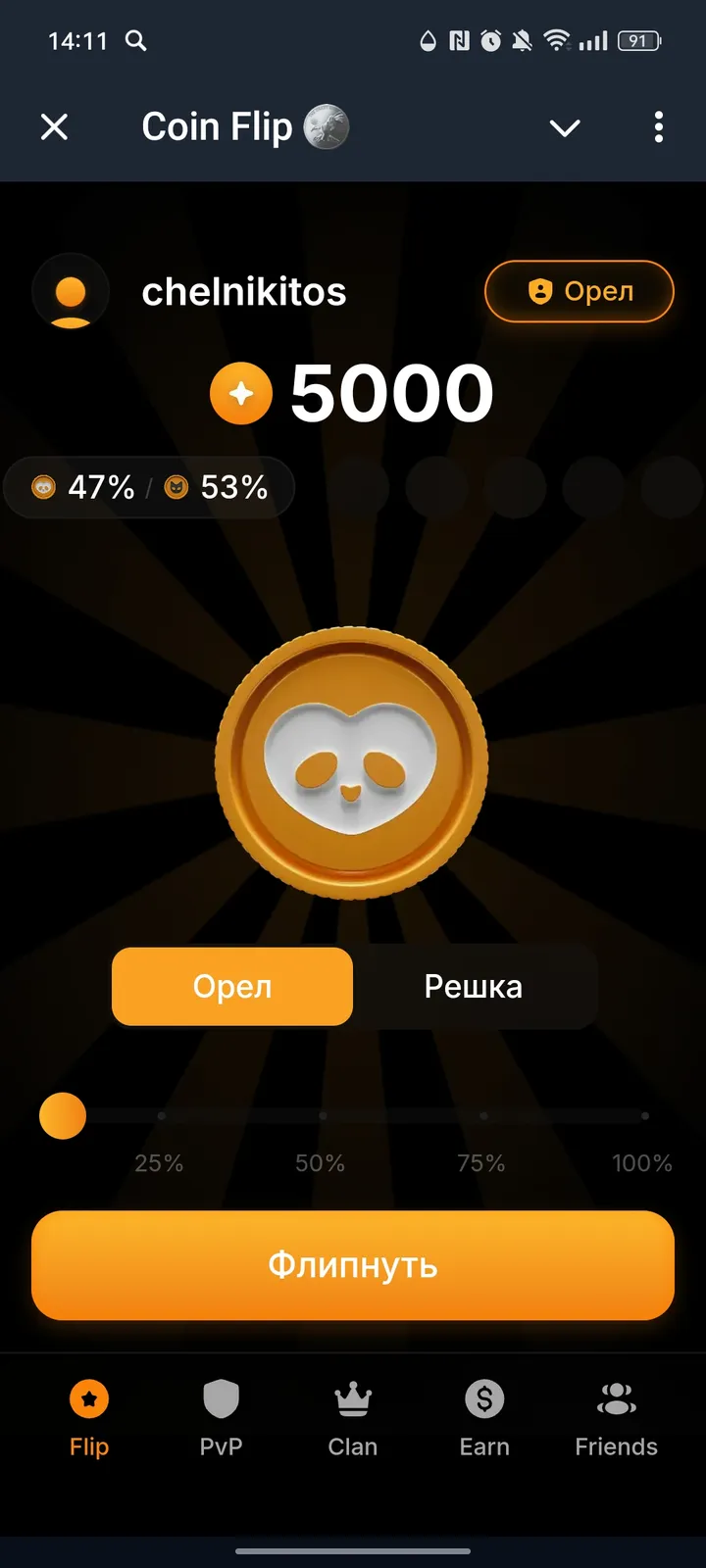Screen dimensions: 706x1568
Task: Select the Решка side option
Action: (x=474, y=986)
